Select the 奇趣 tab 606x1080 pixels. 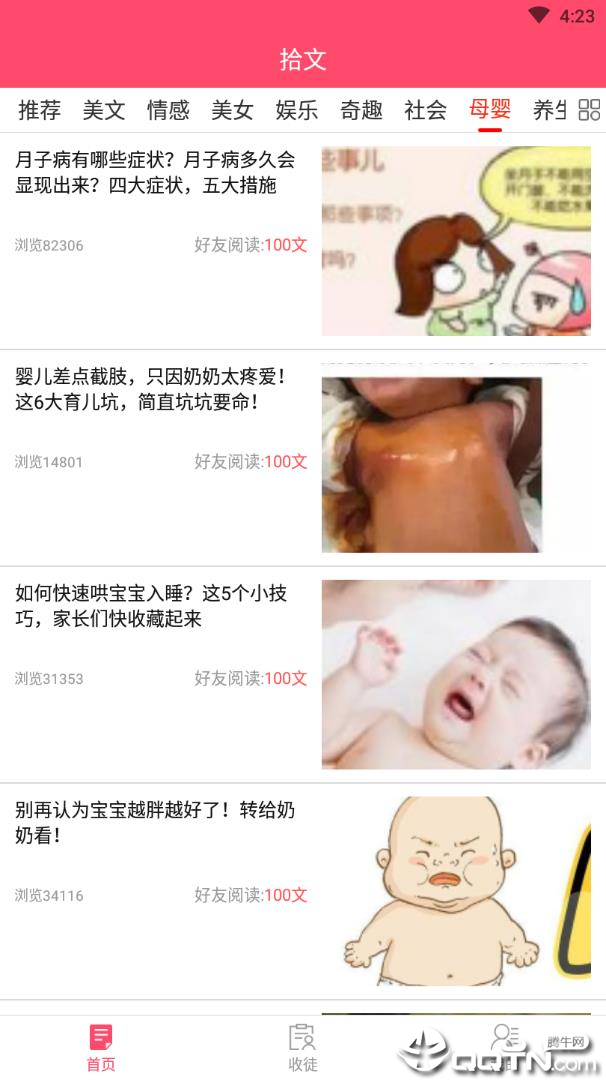pos(361,110)
